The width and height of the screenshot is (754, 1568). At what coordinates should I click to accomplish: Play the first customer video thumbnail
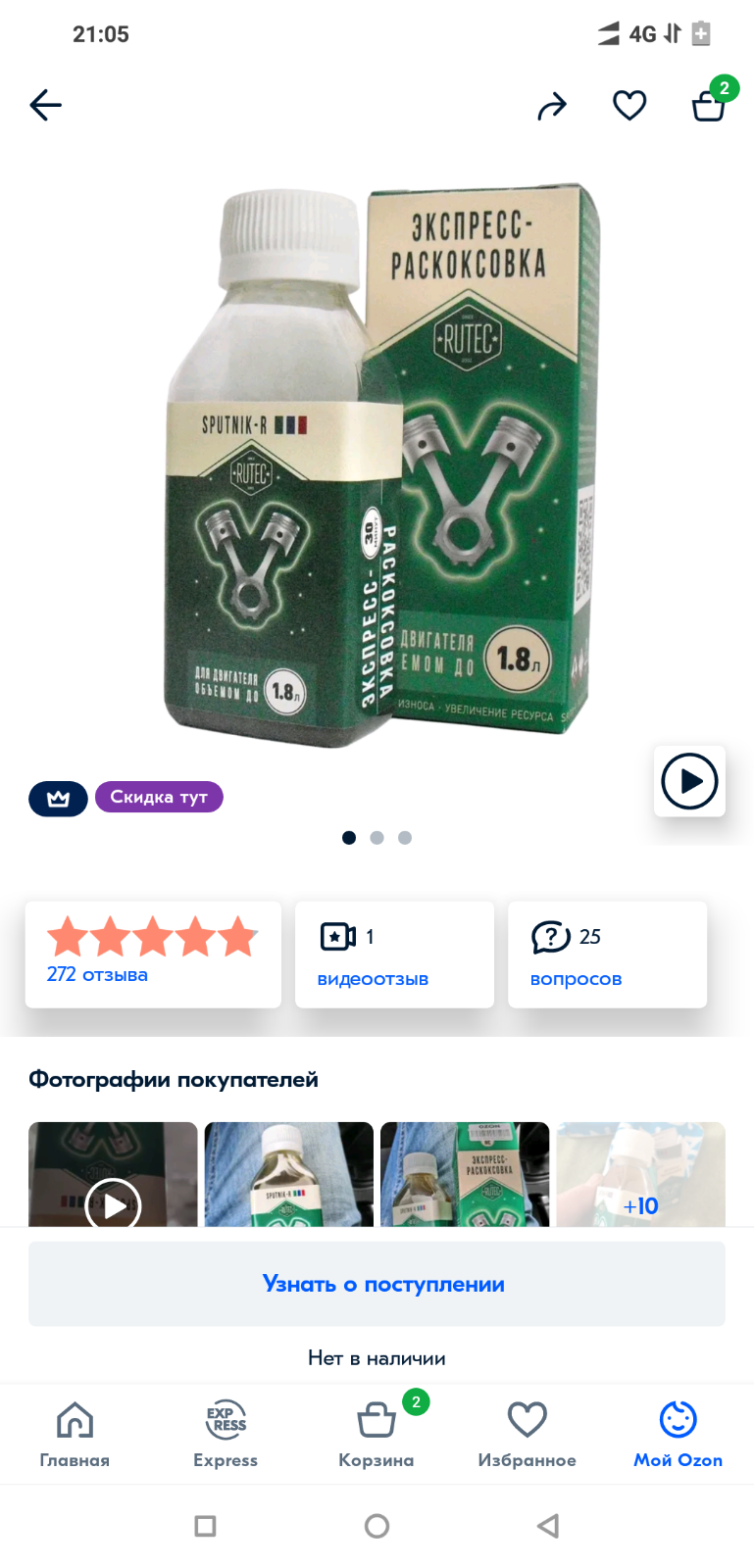coord(113,1175)
